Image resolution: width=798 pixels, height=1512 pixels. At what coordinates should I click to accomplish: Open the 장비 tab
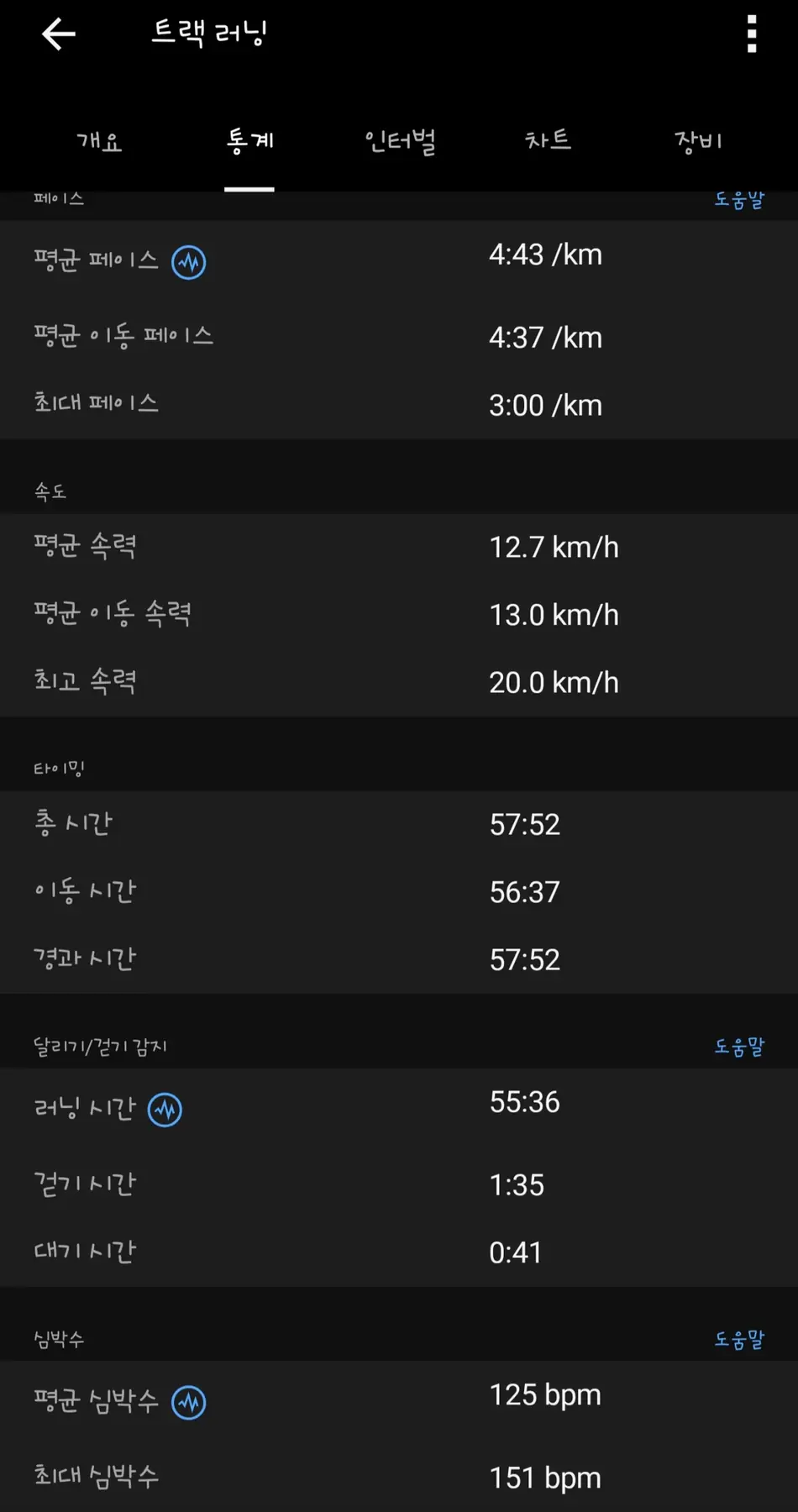(698, 140)
